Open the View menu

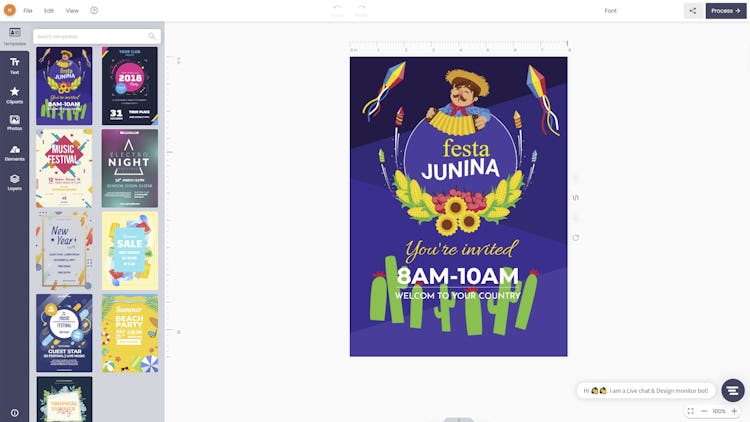point(72,10)
